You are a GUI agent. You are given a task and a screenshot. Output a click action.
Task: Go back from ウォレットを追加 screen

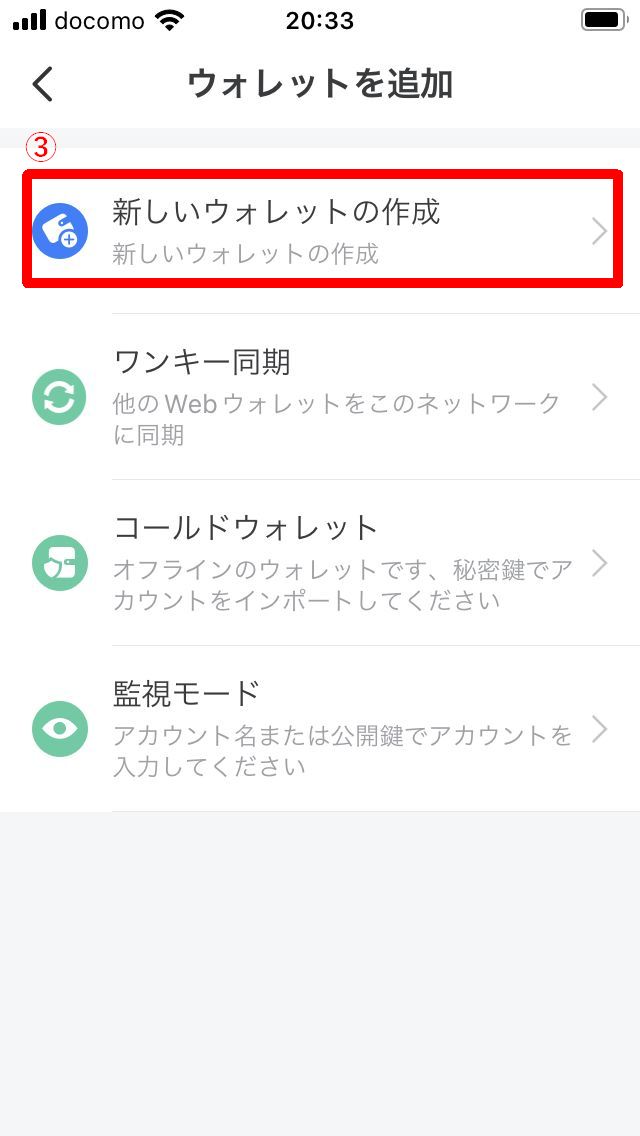[43, 84]
